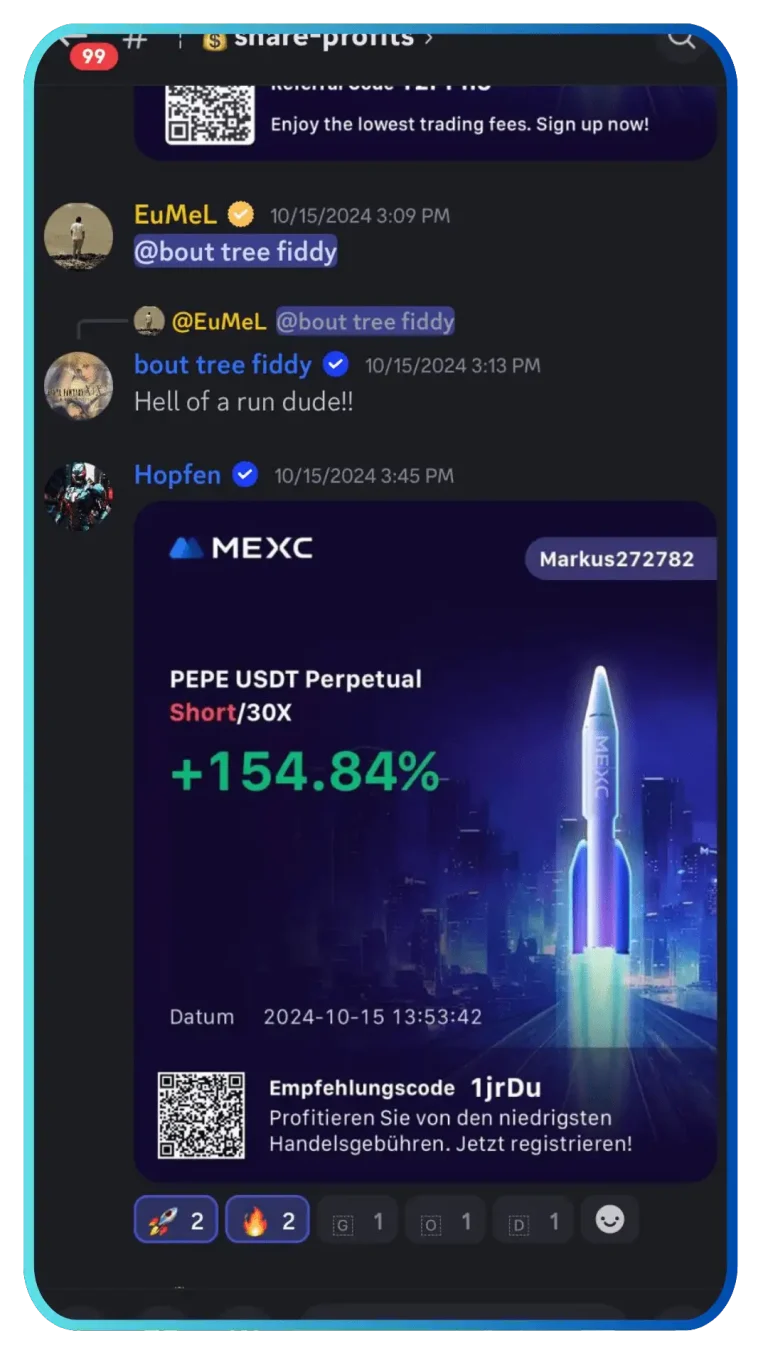Viewport: 768px width, 1365px height.
Task: Open the share-profits channel details
Action: click(320, 40)
